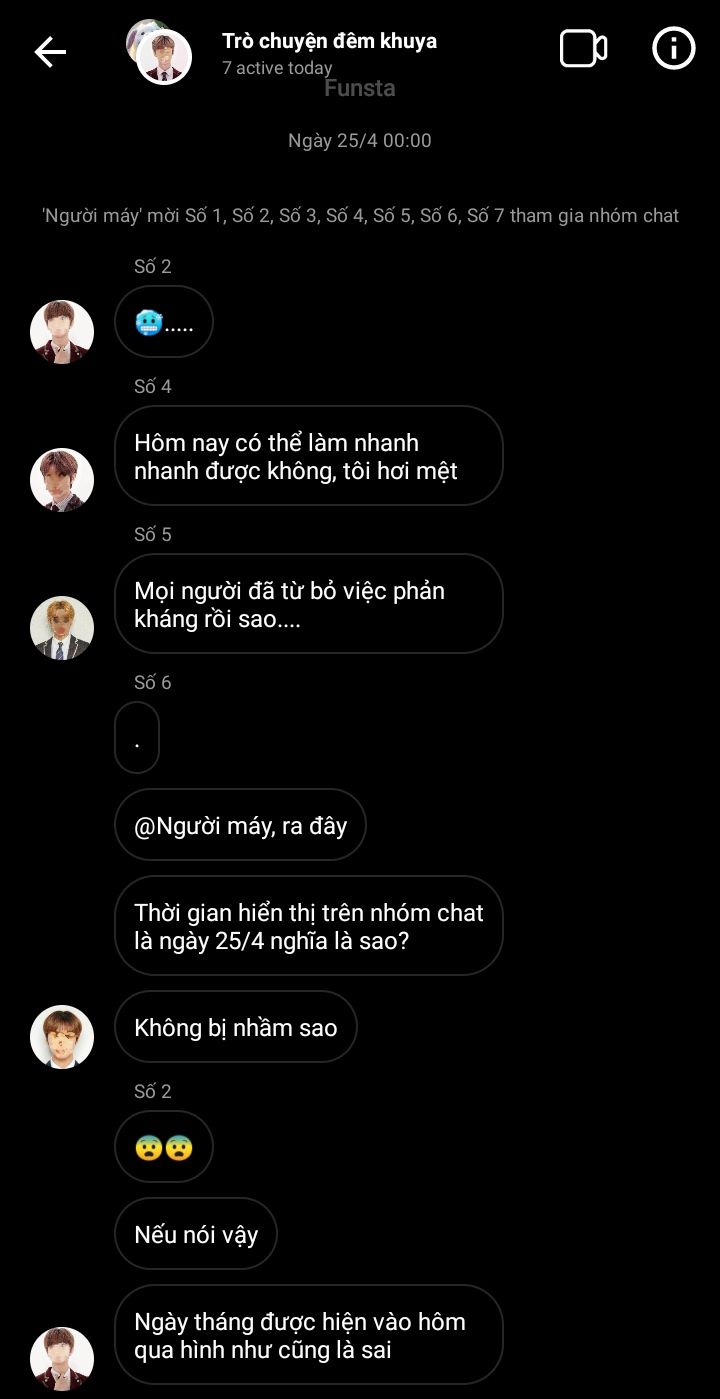Image resolution: width=720 pixels, height=1399 pixels.
Task: Open the avatar beside "Không bị nhầm sao"
Action: [62, 1037]
